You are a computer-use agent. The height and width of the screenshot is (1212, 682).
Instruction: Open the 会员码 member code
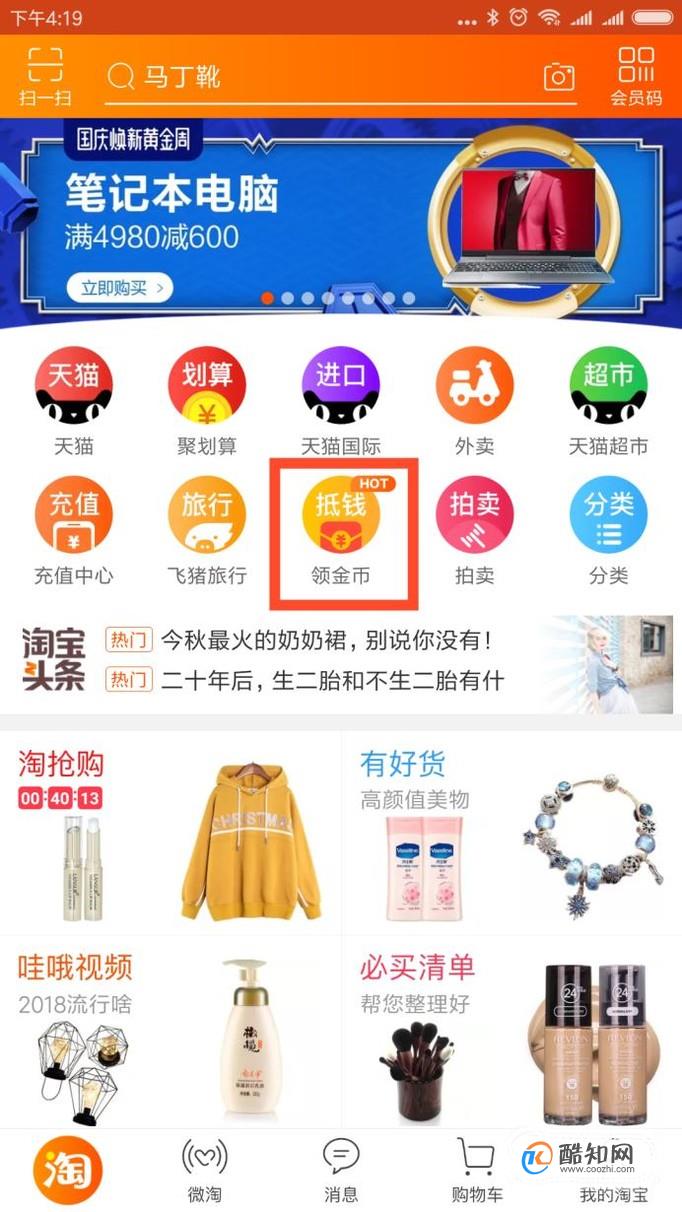637,75
